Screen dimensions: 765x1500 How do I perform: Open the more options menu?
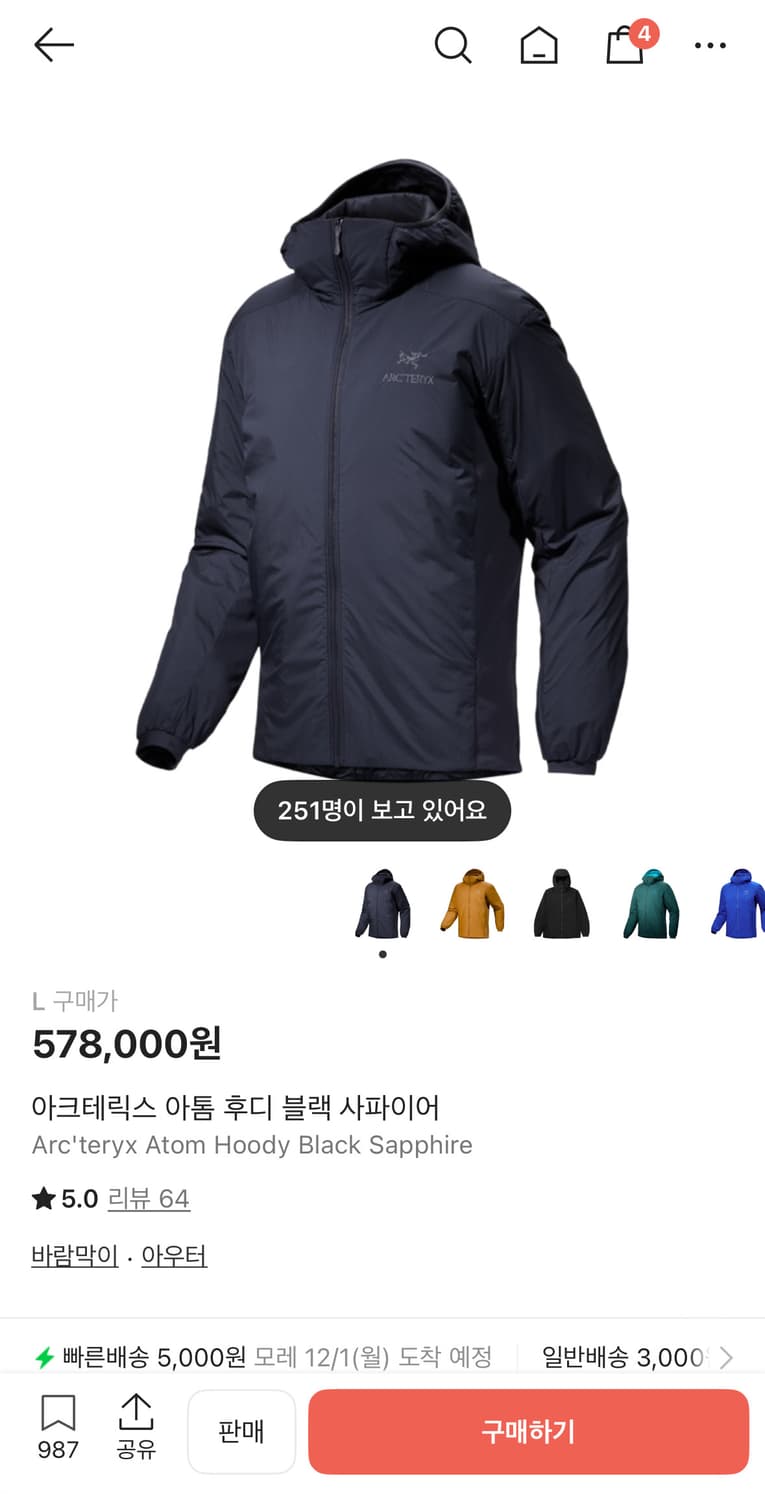tap(710, 45)
